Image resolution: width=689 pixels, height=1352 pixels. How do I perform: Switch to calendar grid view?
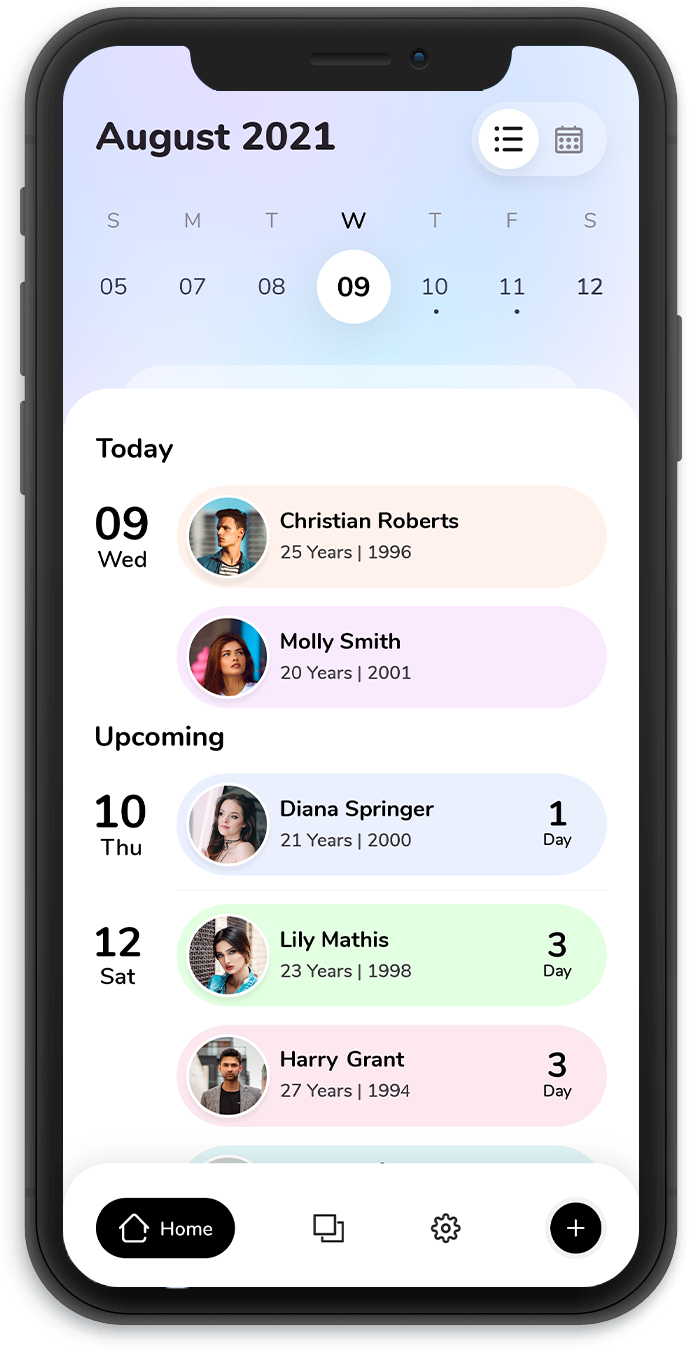click(x=569, y=139)
